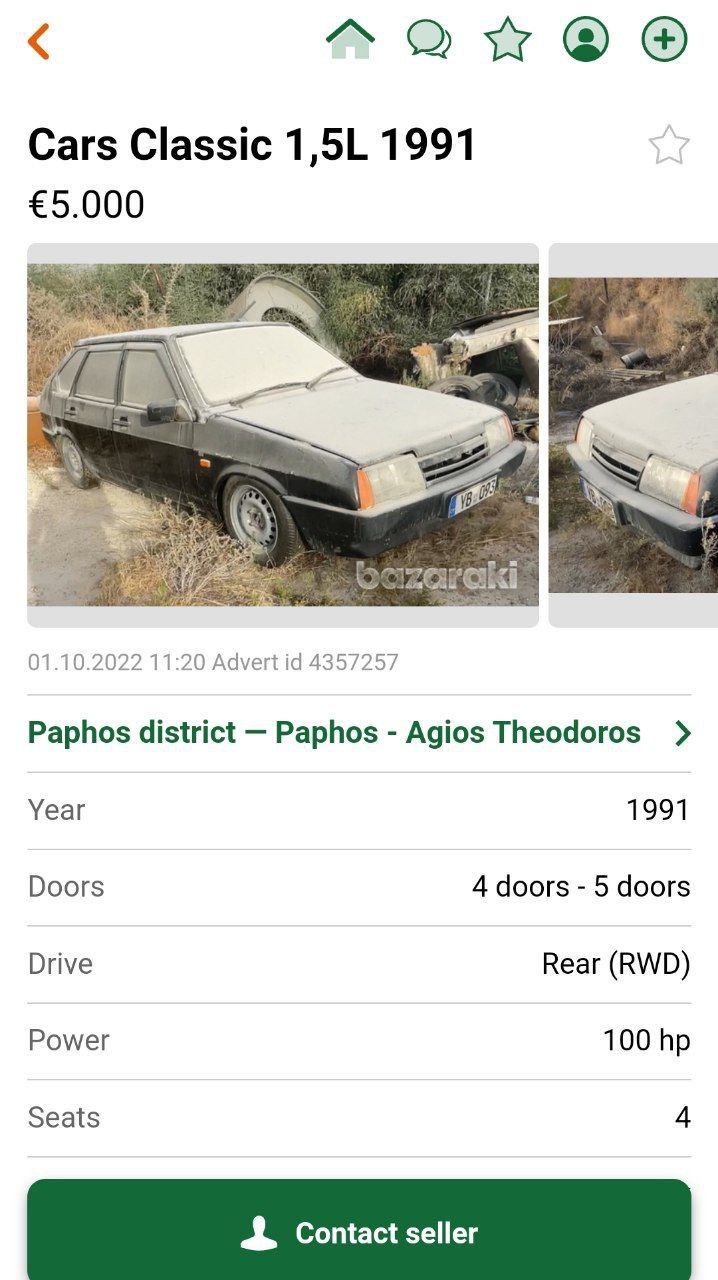The image size is (718, 1280).
Task: Contact the seller
Action: click(359, 1232)
